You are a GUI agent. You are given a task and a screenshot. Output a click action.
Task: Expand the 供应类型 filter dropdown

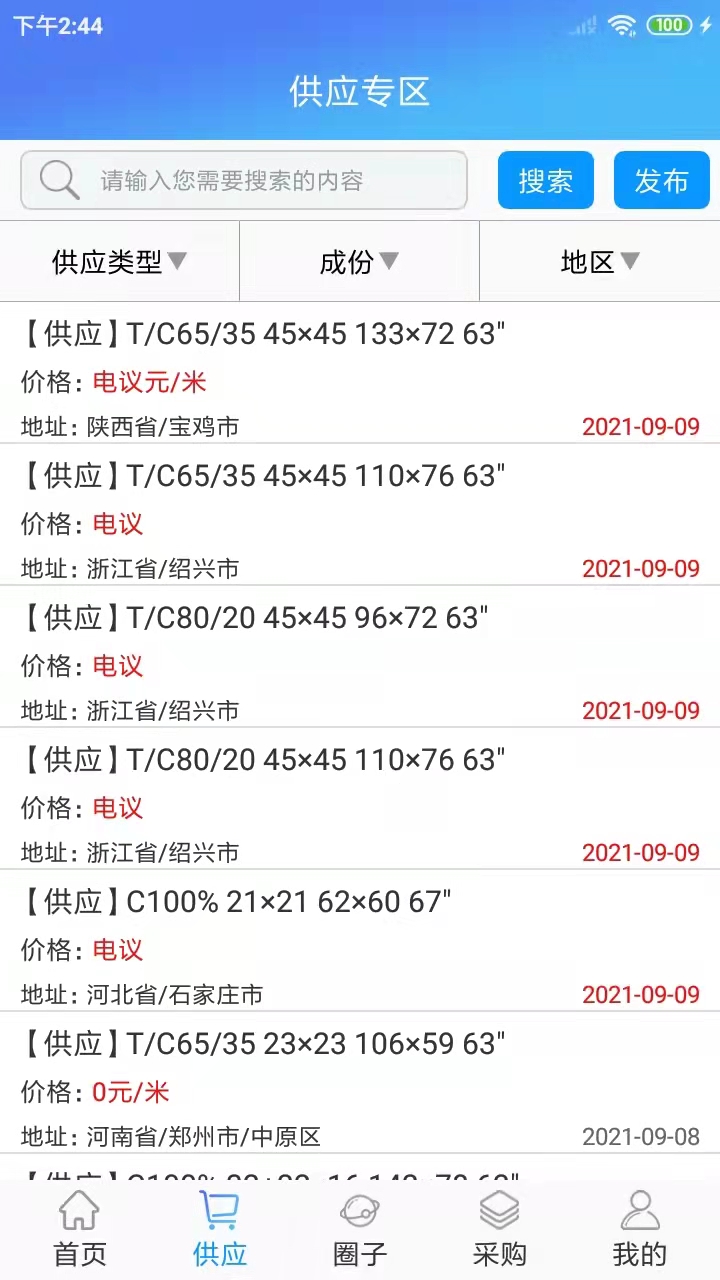120,262
